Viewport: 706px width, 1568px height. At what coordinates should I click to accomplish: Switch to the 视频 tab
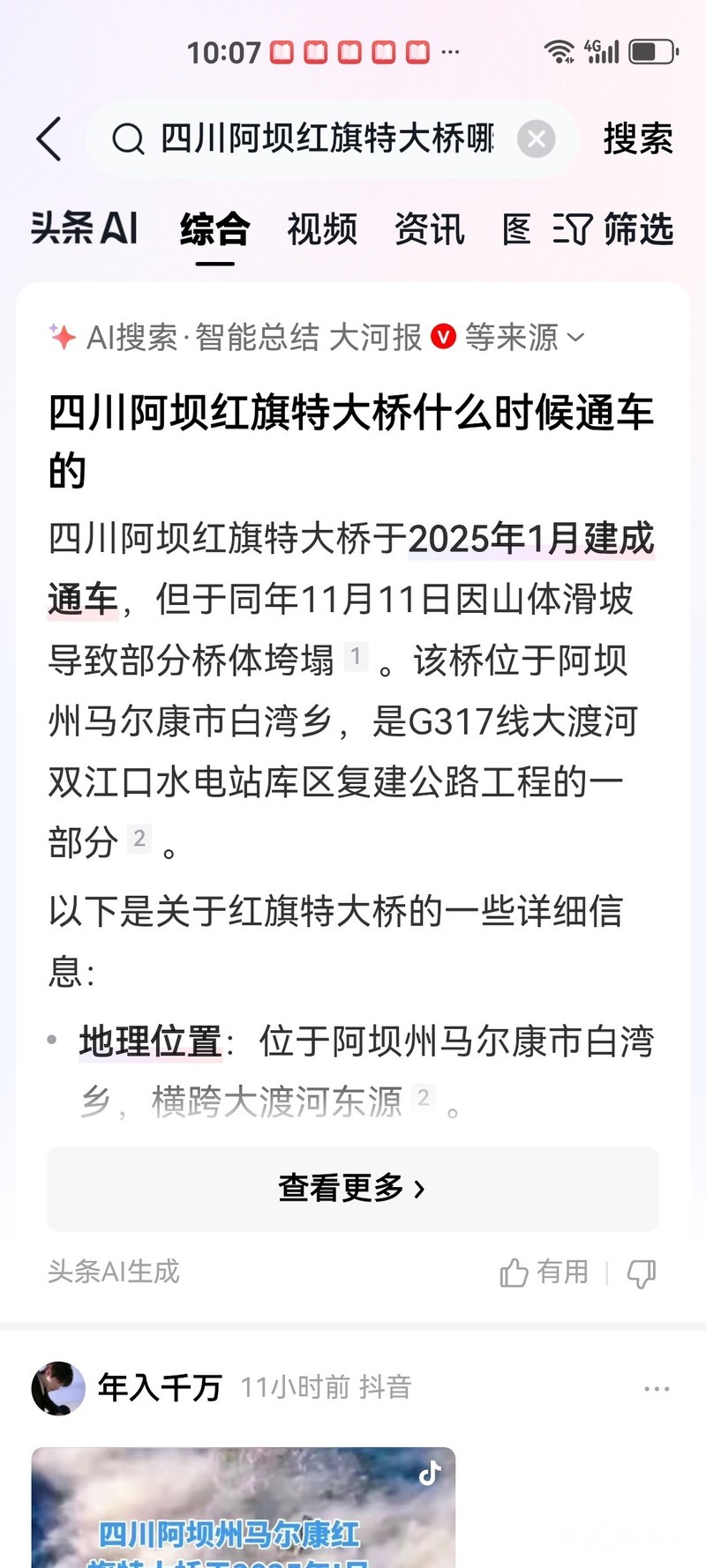(x=322, y=229)
